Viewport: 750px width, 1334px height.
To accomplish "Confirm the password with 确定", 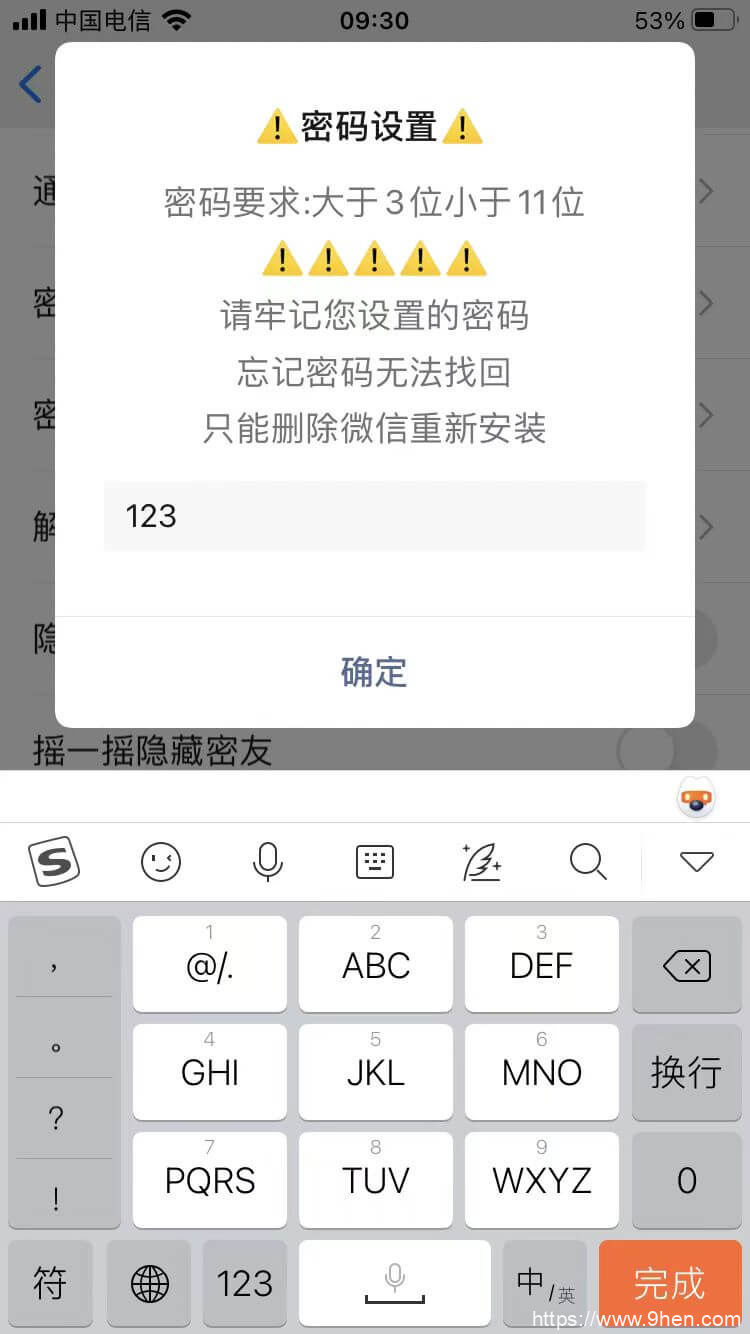I will tap(374, 672).
